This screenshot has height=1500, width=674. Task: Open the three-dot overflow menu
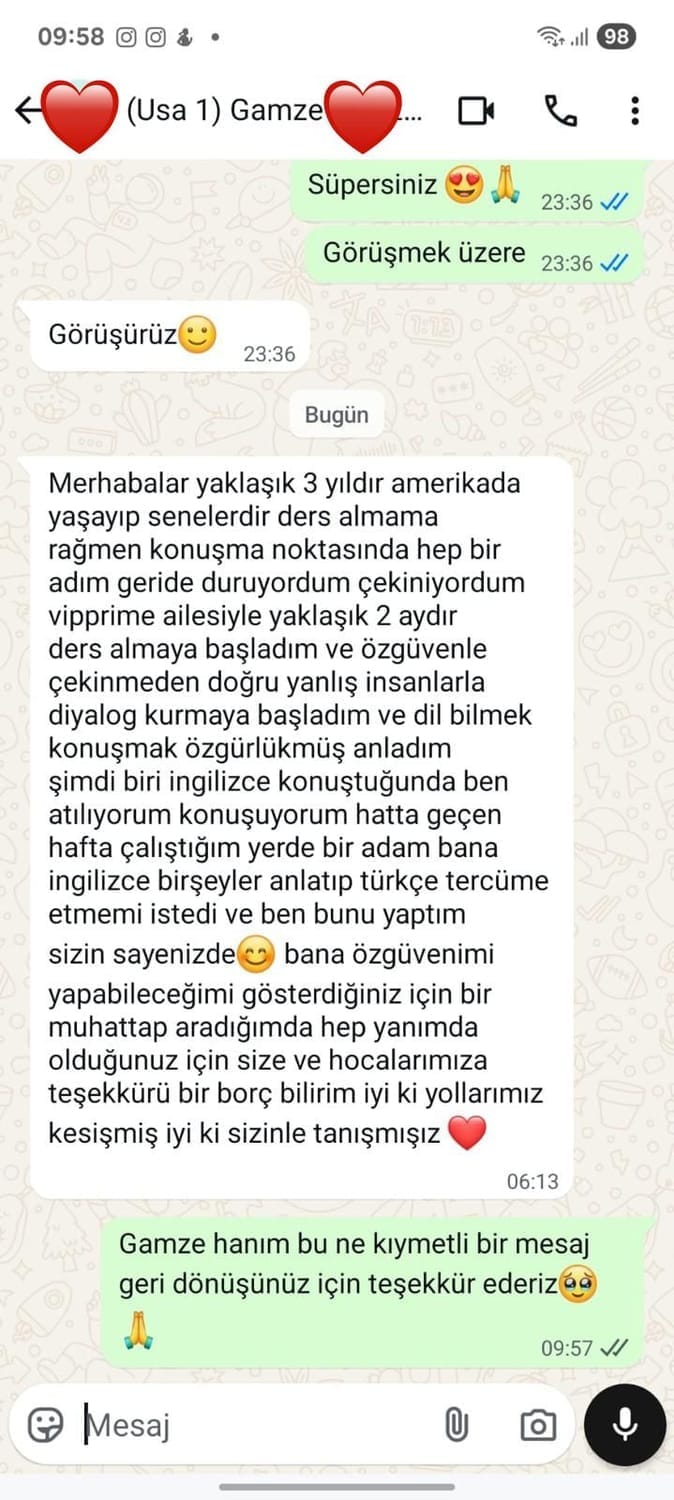click(x=635, y=111)
